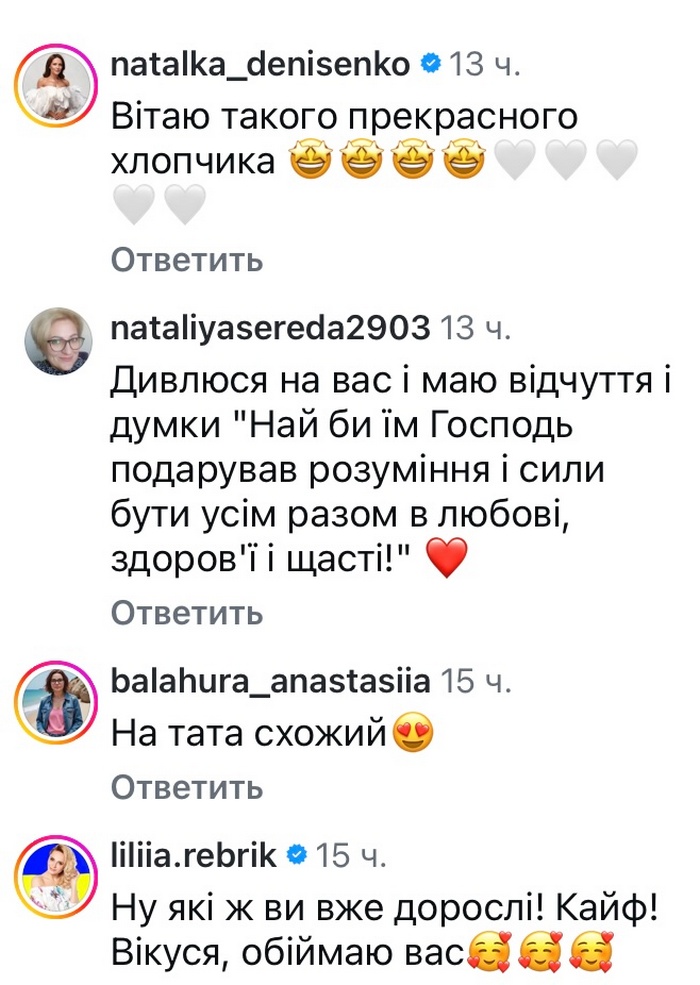Reply to natalka_denisenko's comment
The height and width of the screenshot is (985, 700).
187,260
